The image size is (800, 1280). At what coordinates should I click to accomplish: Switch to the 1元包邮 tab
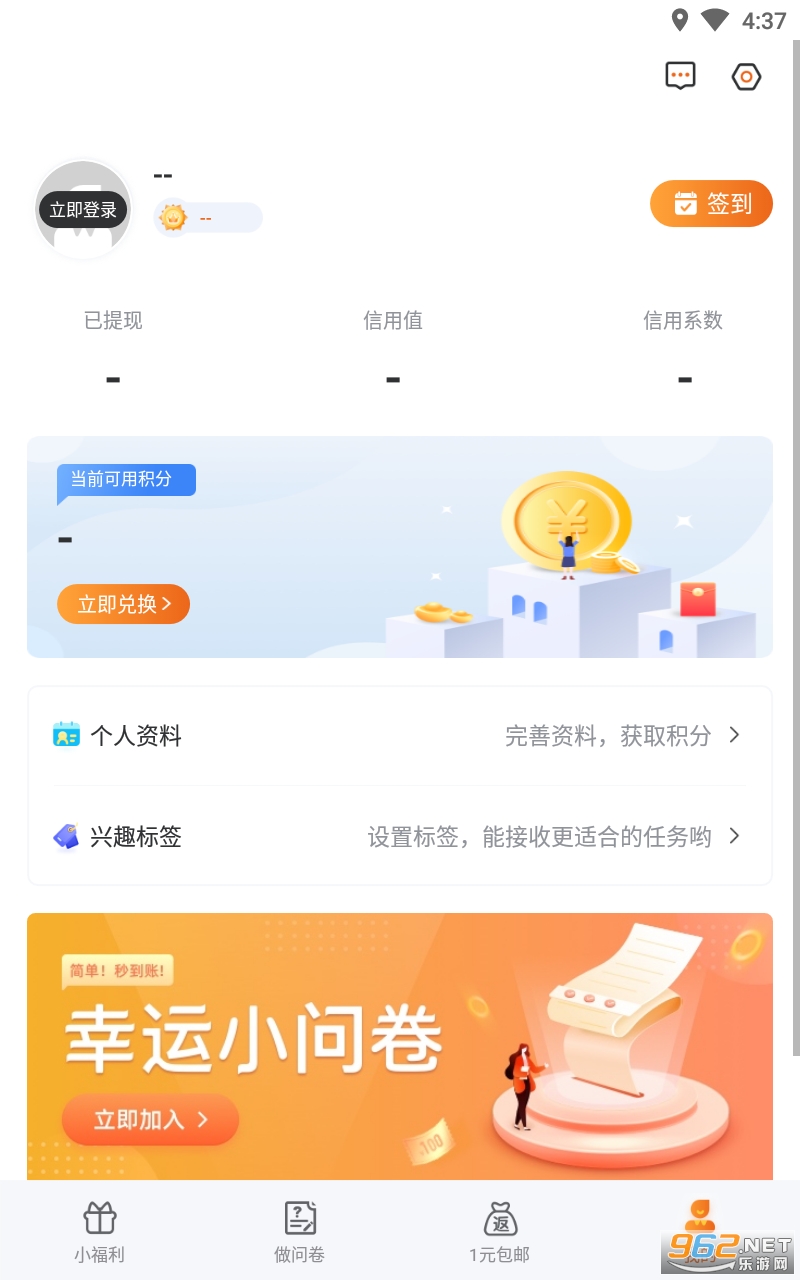(x=500, y=1232)
